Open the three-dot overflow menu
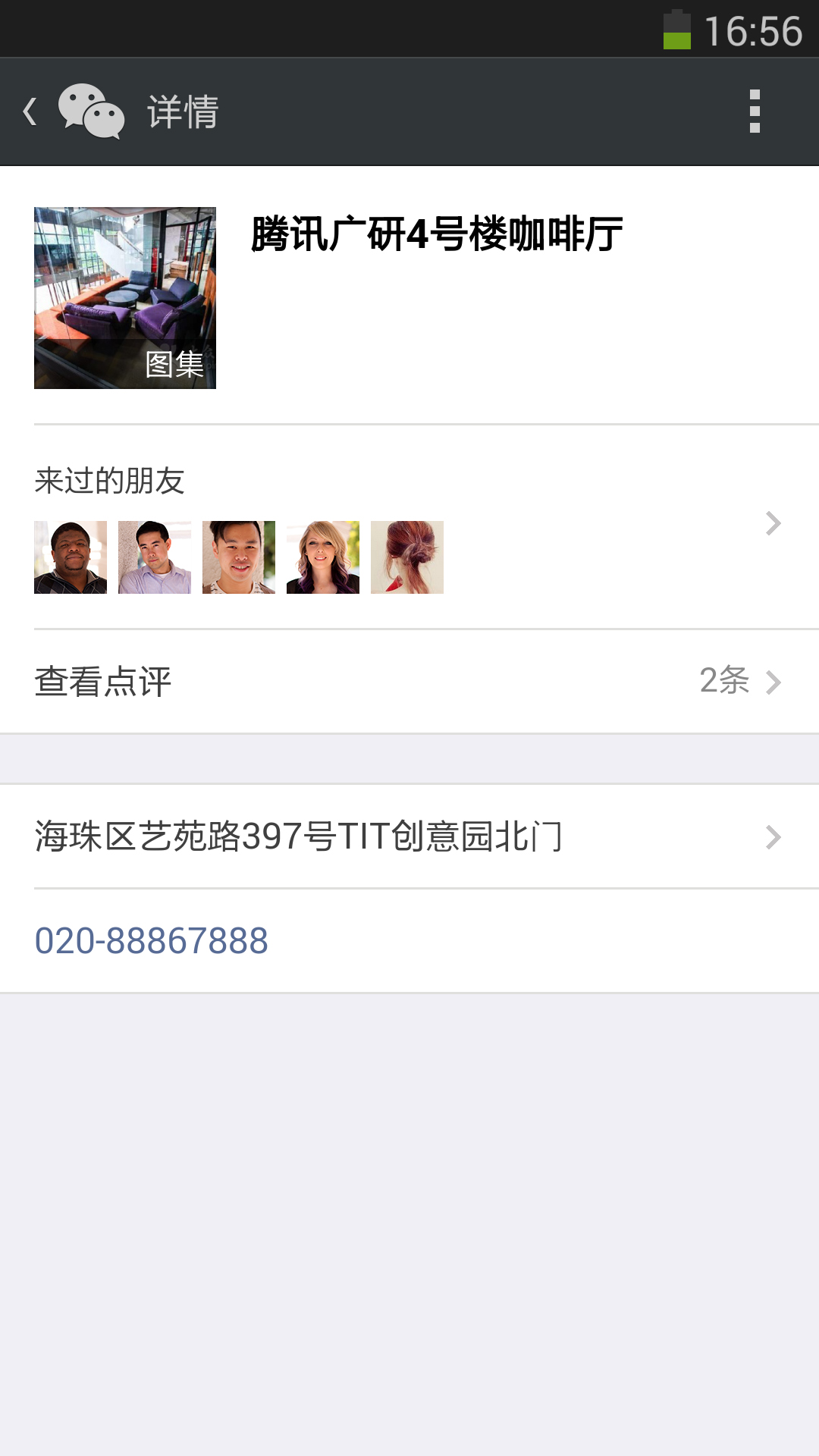 tap(754, 111)
